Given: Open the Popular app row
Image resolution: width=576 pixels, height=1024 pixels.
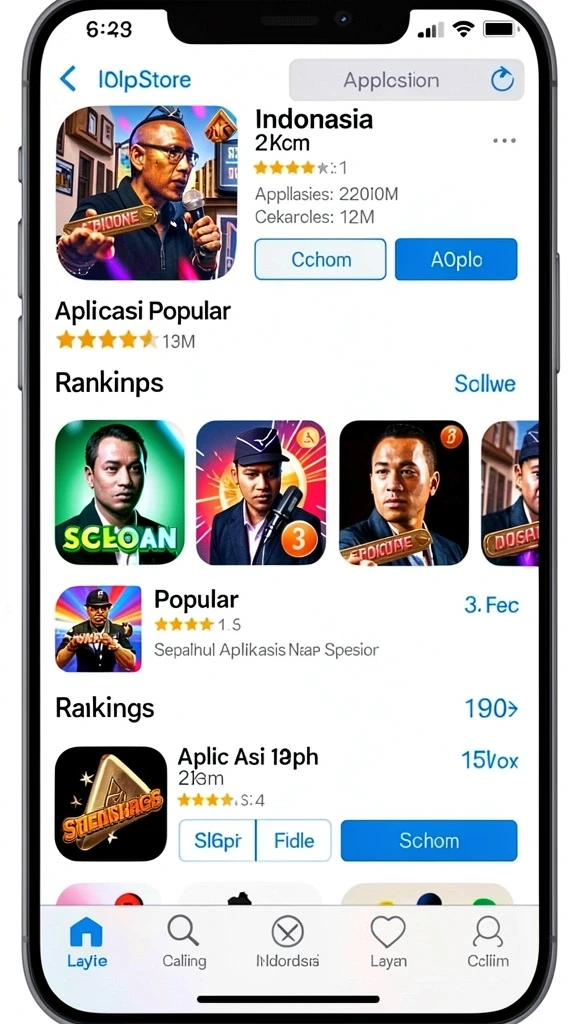Looking at the screenshot, I should click(287, 629).
